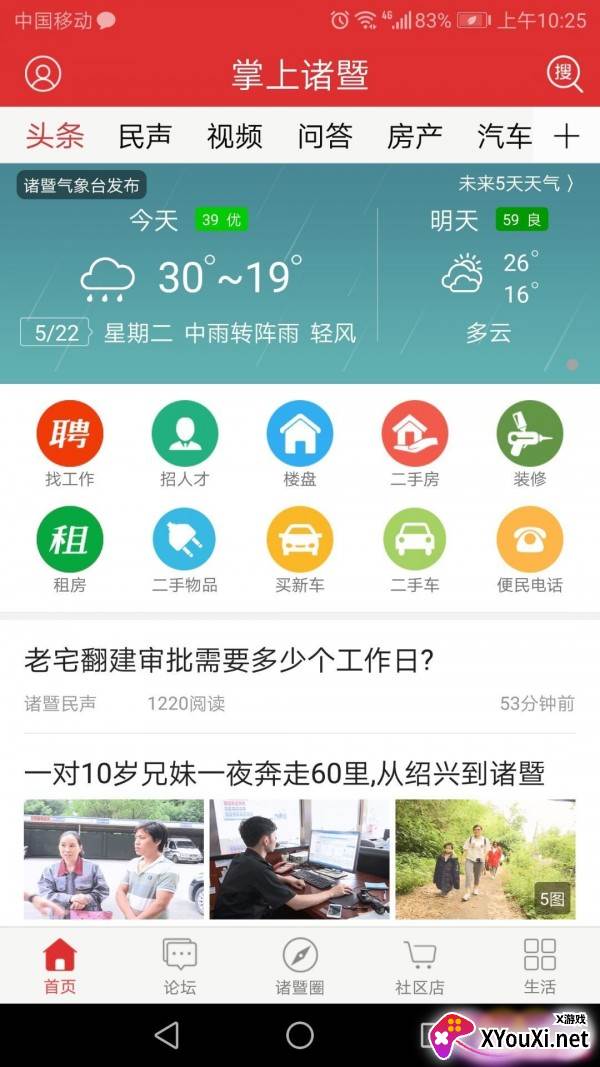
Task: Select the 房产 tab
Action: tap(414, 136)
